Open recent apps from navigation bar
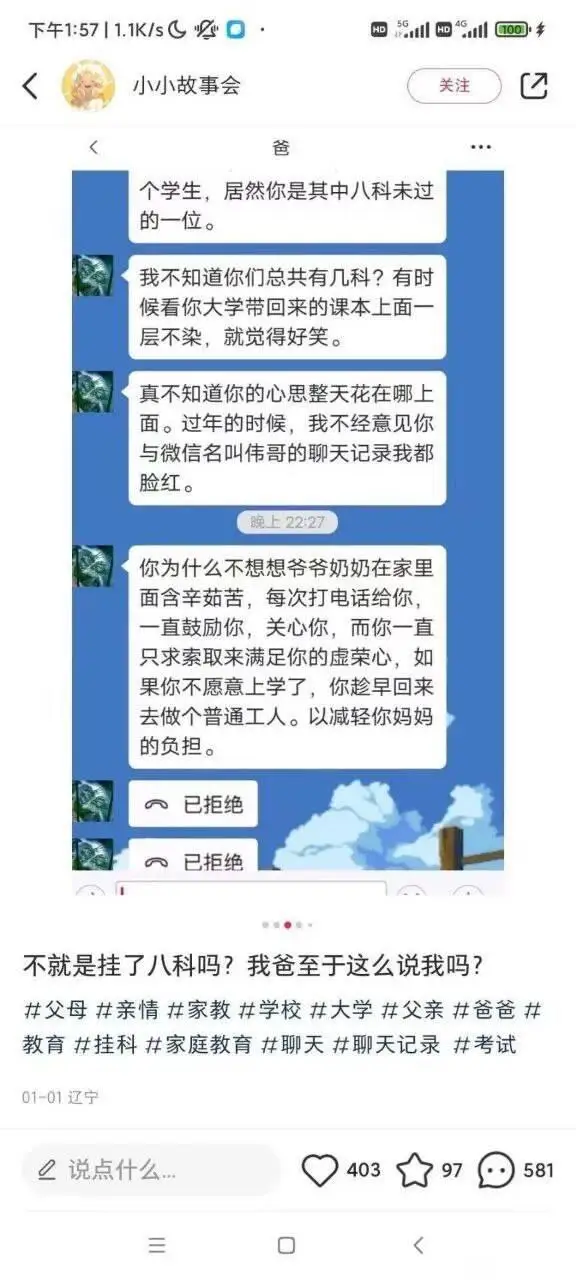The image size is (576, 1280). 157,1245
